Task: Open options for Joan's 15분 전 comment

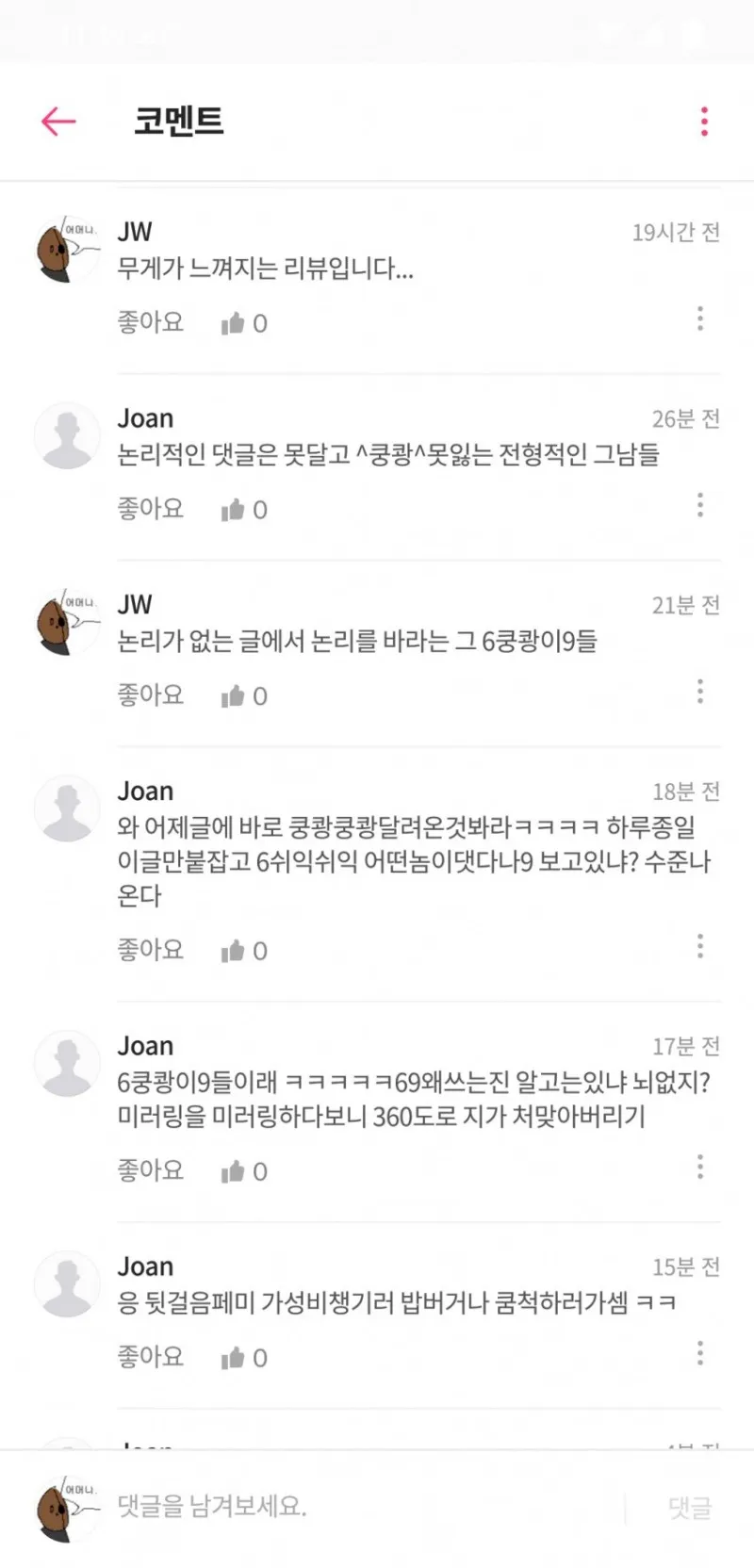Action: click(x=699, y=1353)
